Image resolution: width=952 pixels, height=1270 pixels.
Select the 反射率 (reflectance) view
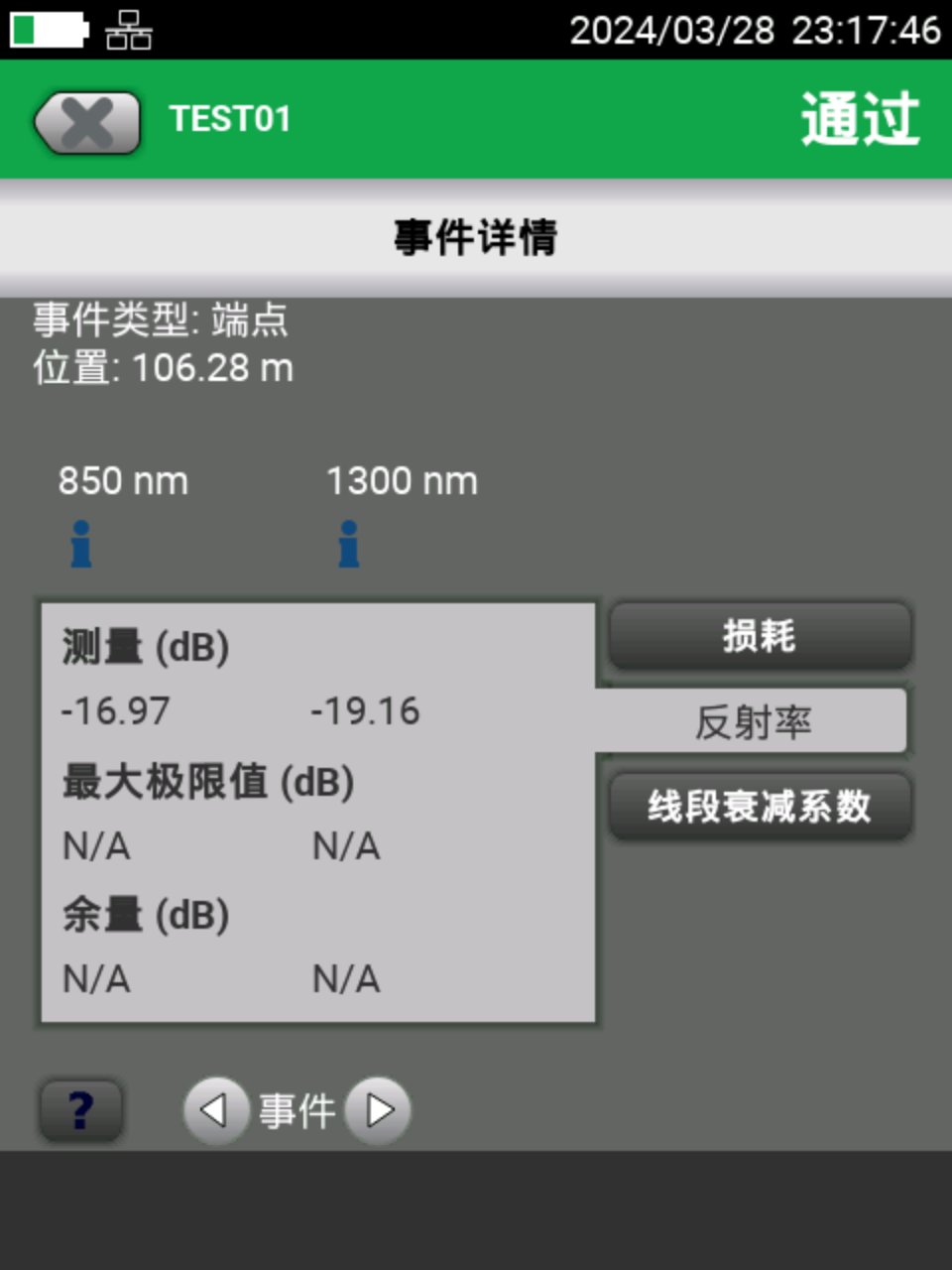754,722
